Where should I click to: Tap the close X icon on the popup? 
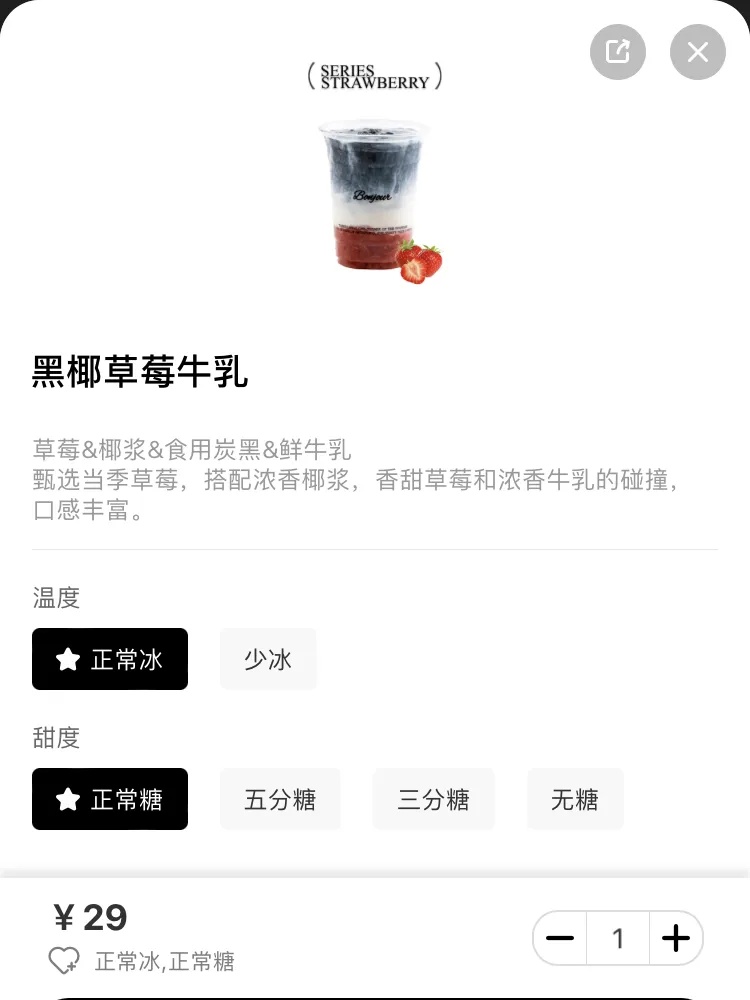(x=697, y=52)
